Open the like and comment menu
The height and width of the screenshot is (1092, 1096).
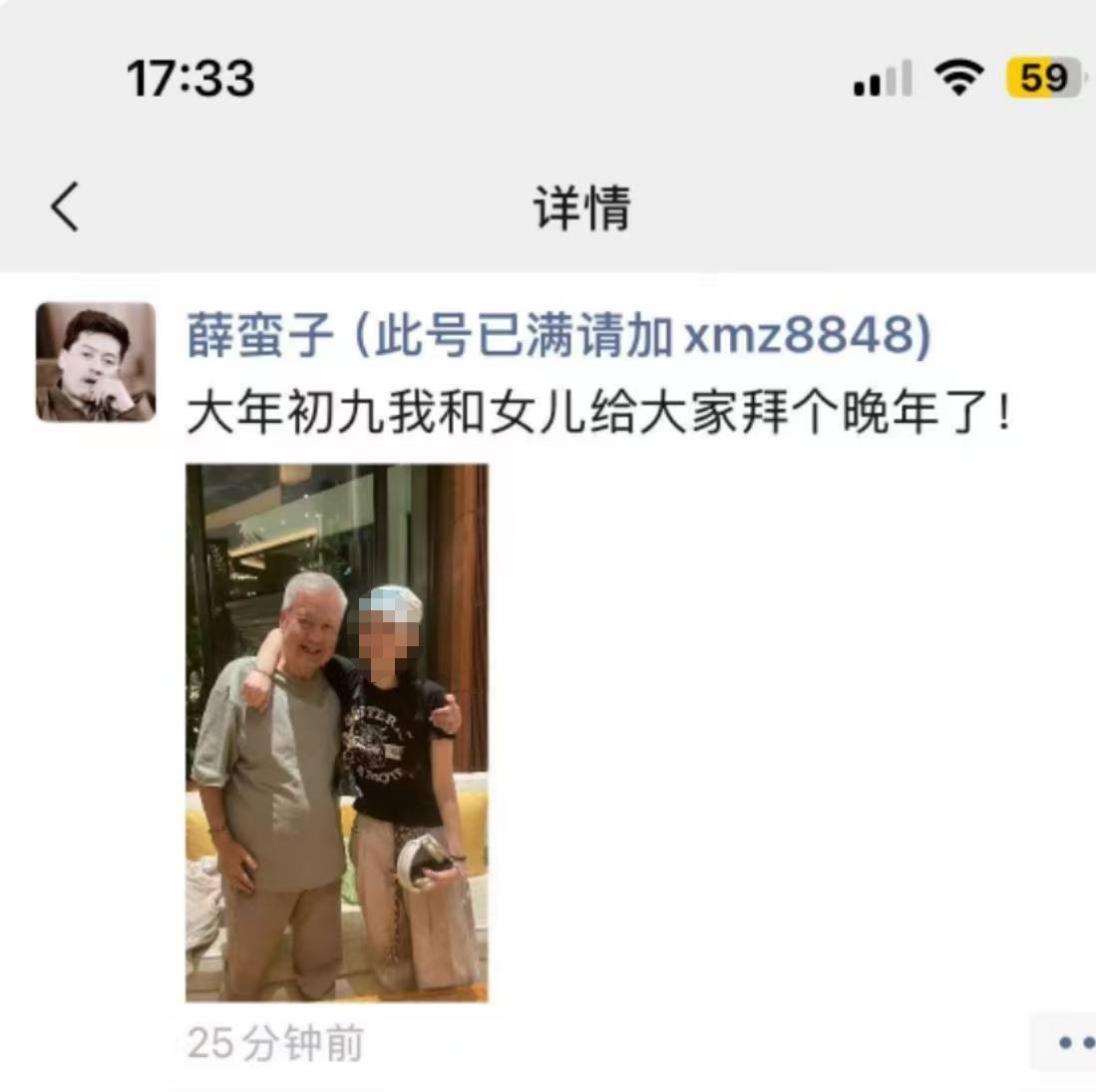pyautogui.click(x=1071, y=1042)
